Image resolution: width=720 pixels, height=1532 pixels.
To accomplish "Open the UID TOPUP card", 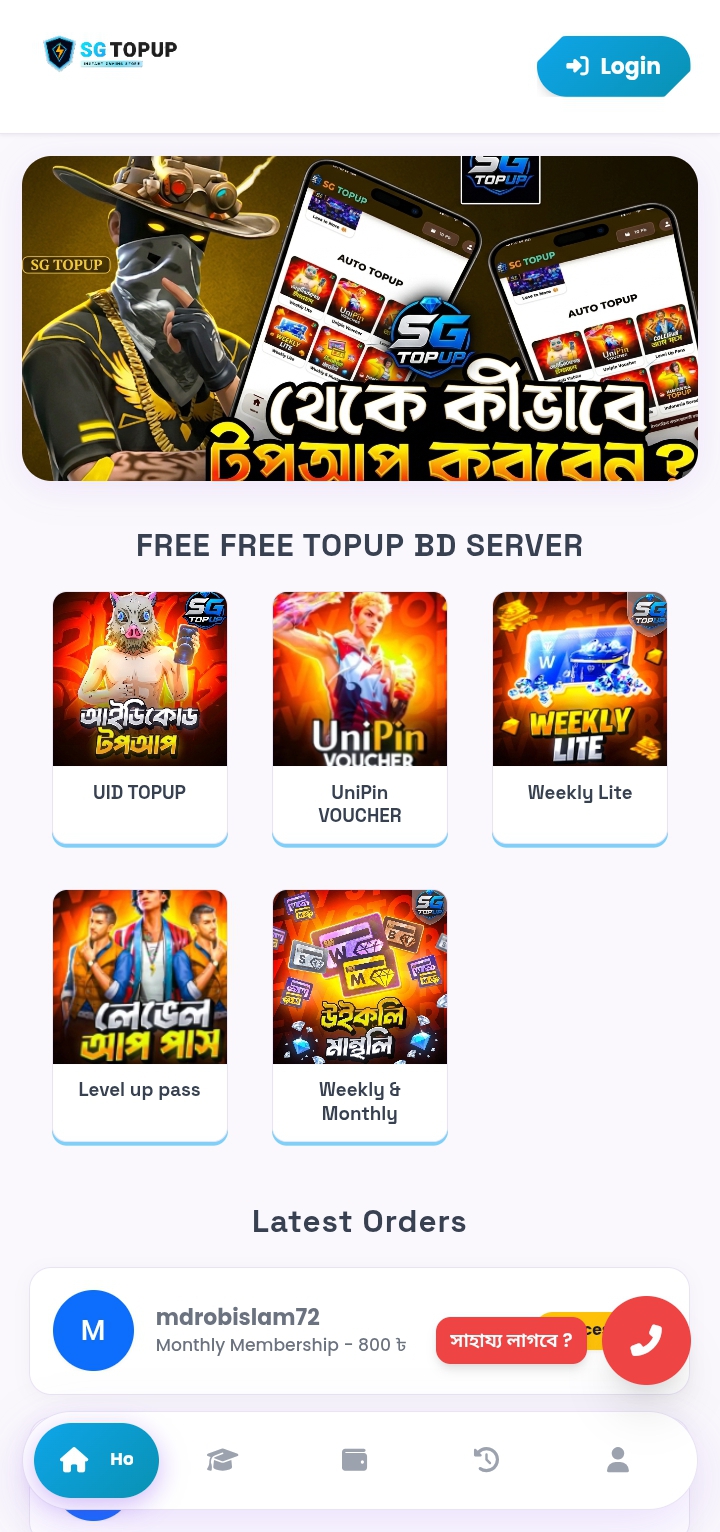I will pyautogui.click(x=140, y=718).
